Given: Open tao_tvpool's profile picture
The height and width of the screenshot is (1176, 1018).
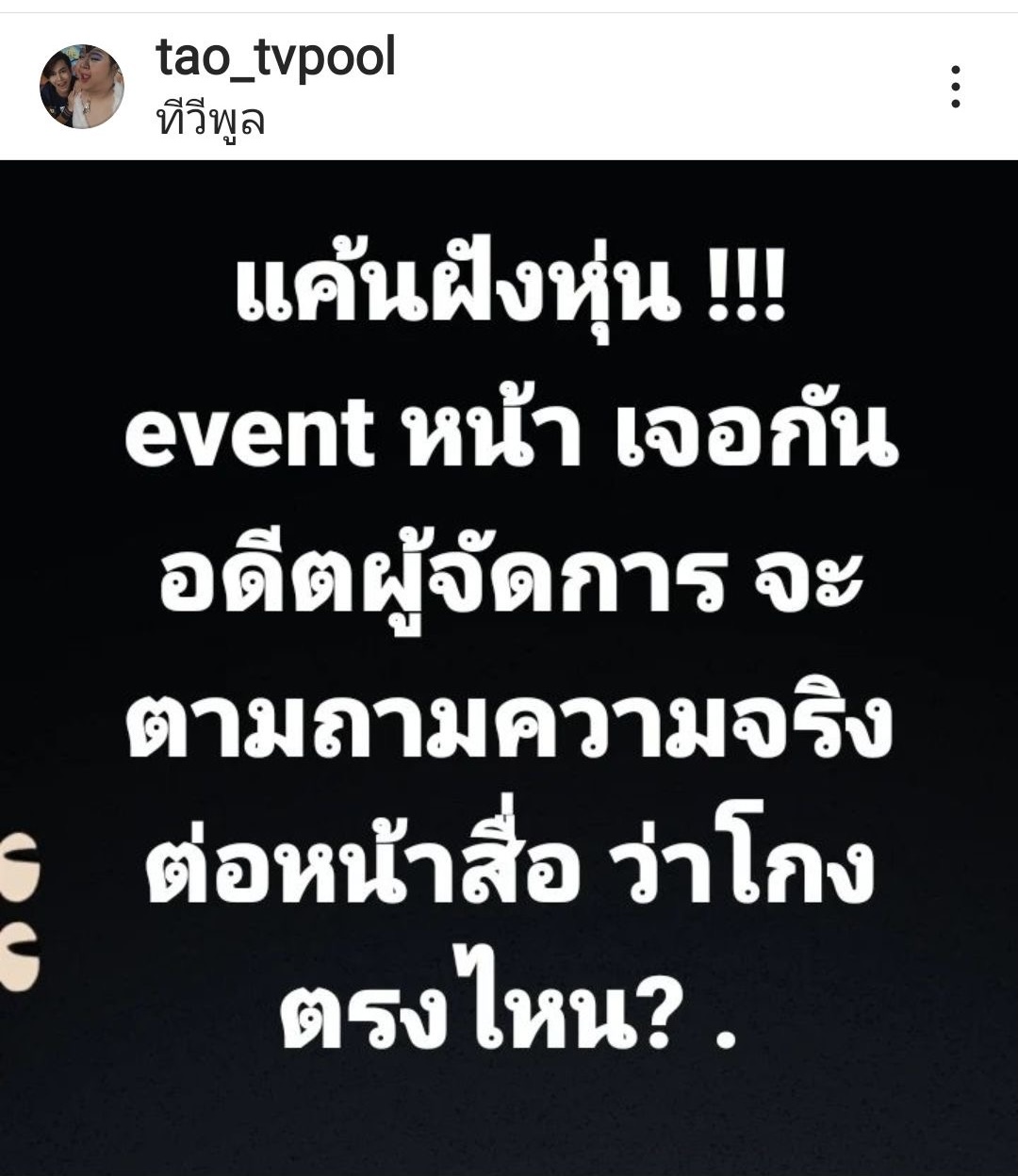Looking at the screenshot, I should click(81, 87).
